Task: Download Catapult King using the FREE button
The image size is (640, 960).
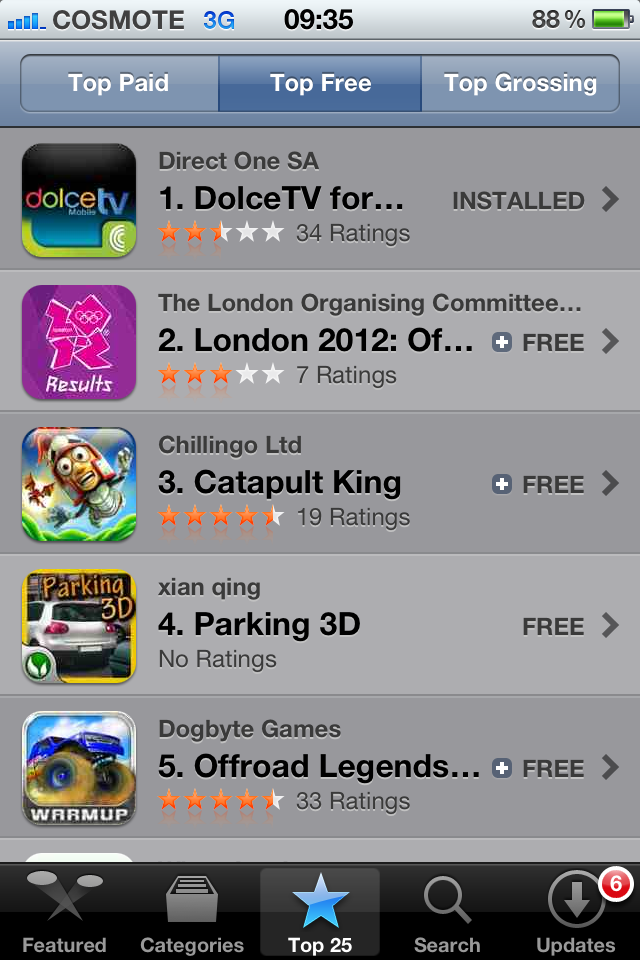Action: click(x=539, y=484)
